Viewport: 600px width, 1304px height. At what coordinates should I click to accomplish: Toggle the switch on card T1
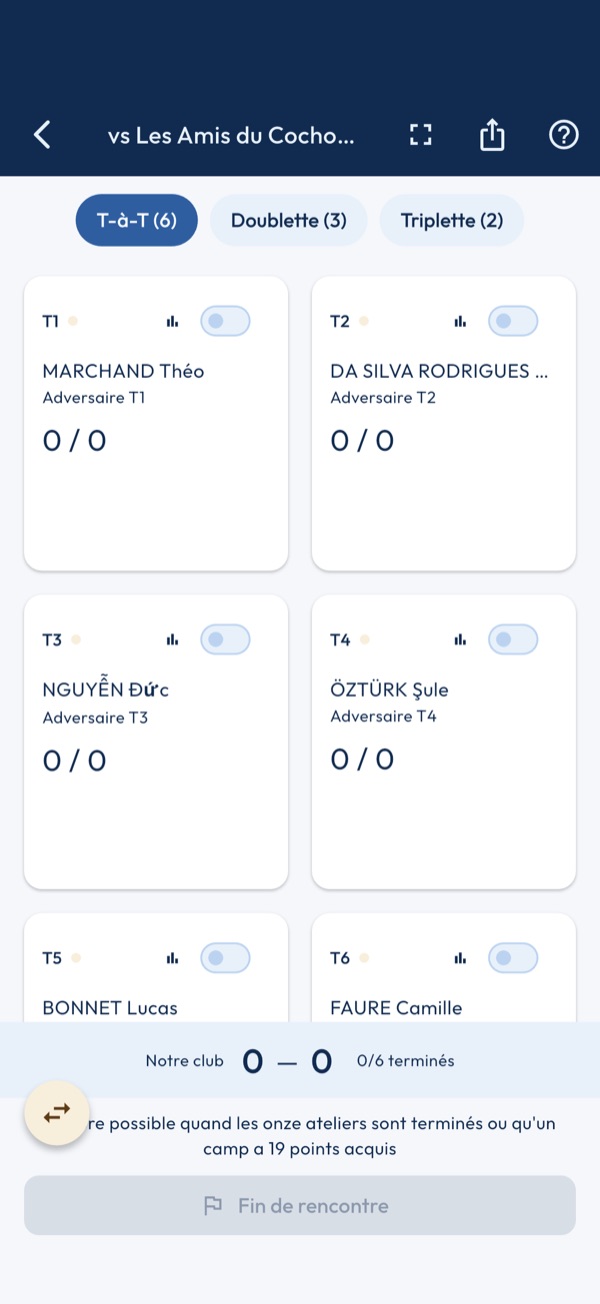pyautogui.click(x=225, y=321)
